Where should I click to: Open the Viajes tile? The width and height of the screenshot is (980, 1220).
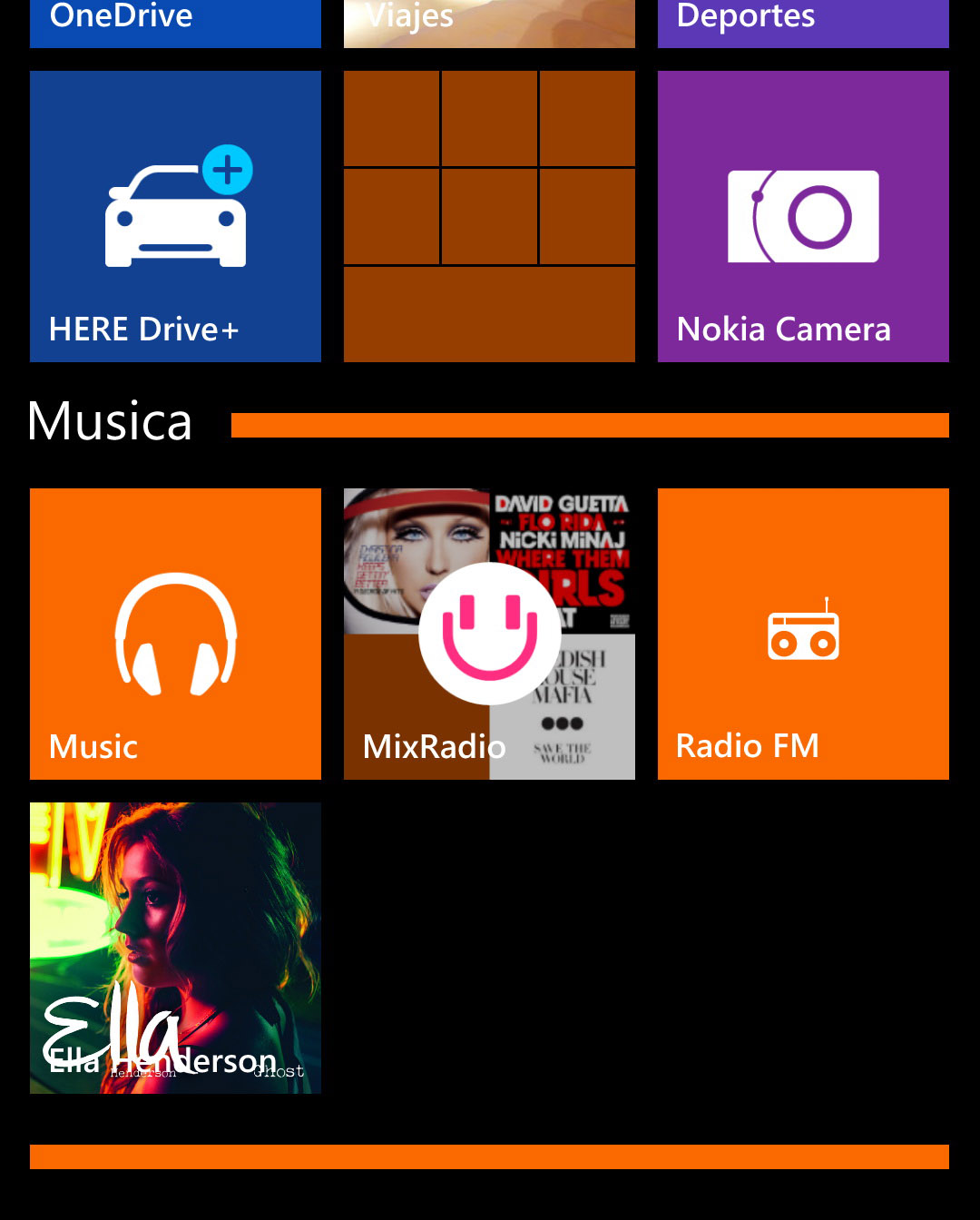point(489,23)
